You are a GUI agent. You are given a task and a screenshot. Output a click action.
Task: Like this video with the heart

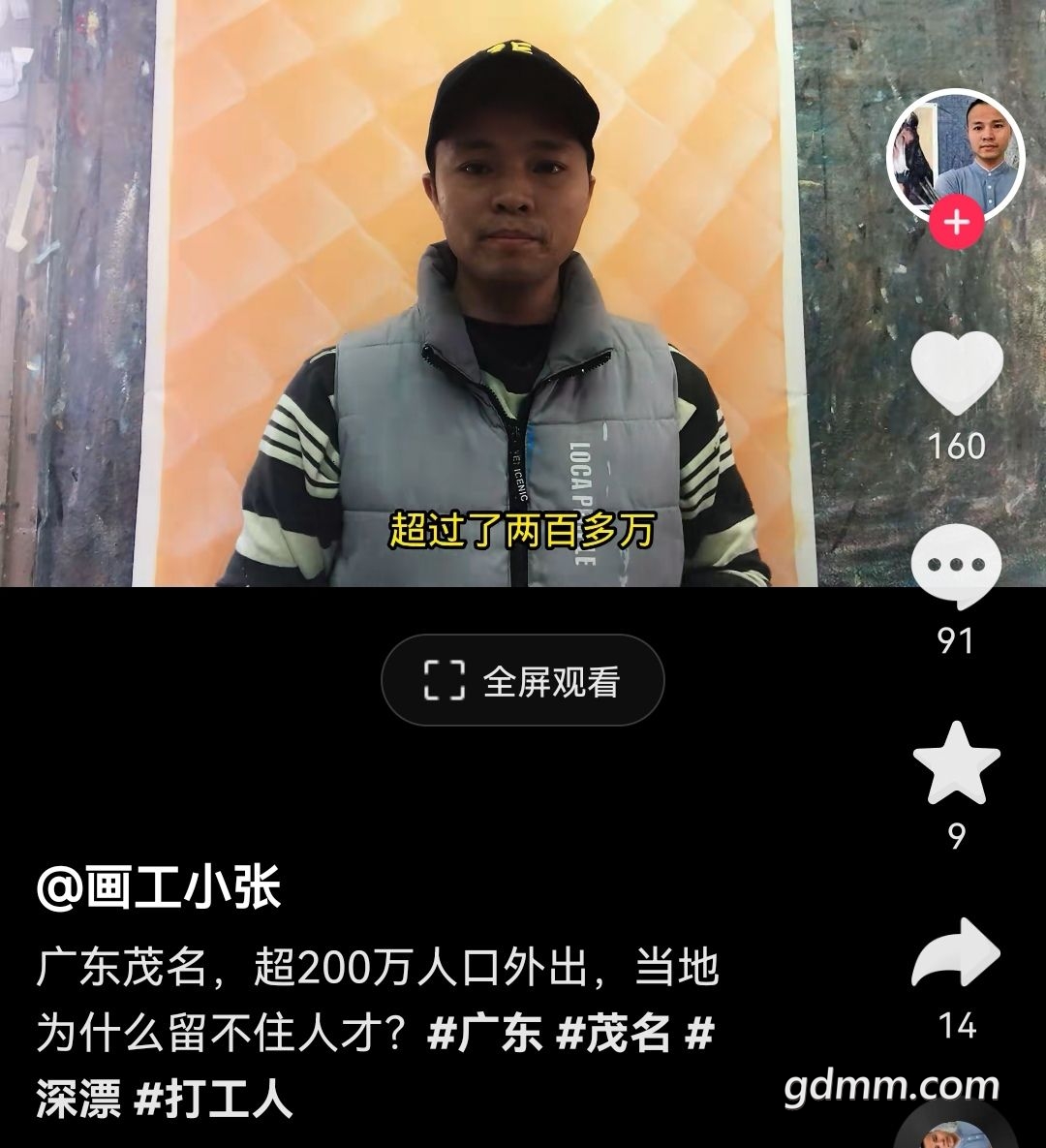click(x=956, y=373)
